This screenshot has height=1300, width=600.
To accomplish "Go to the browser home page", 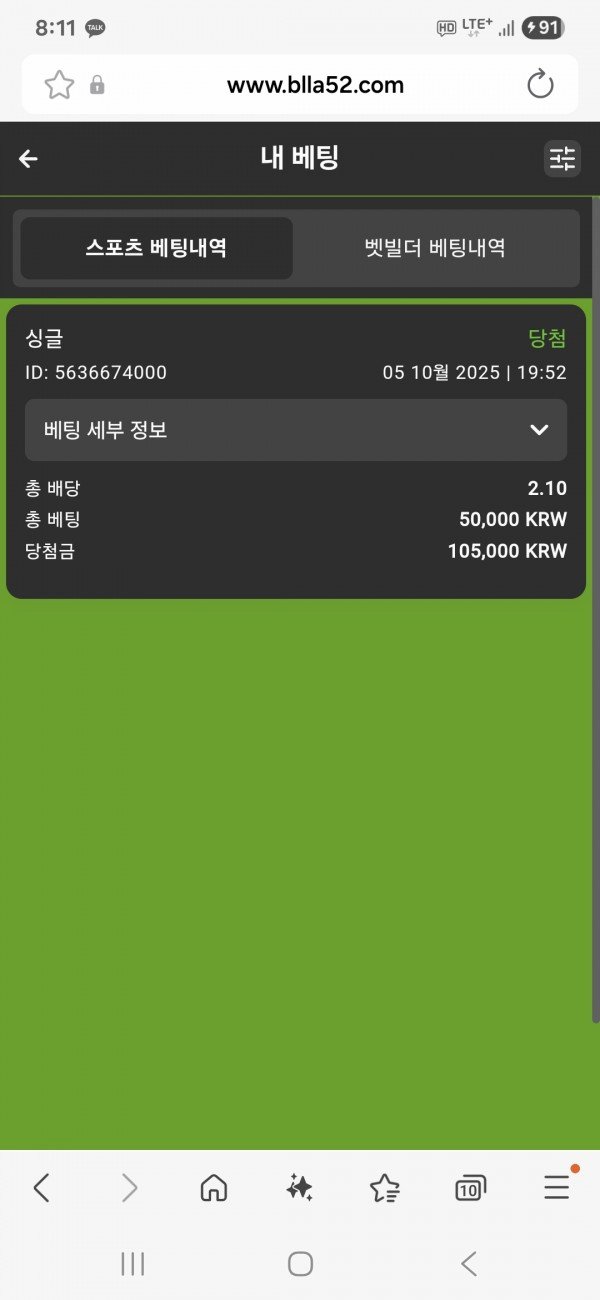I will (214, 1187).
